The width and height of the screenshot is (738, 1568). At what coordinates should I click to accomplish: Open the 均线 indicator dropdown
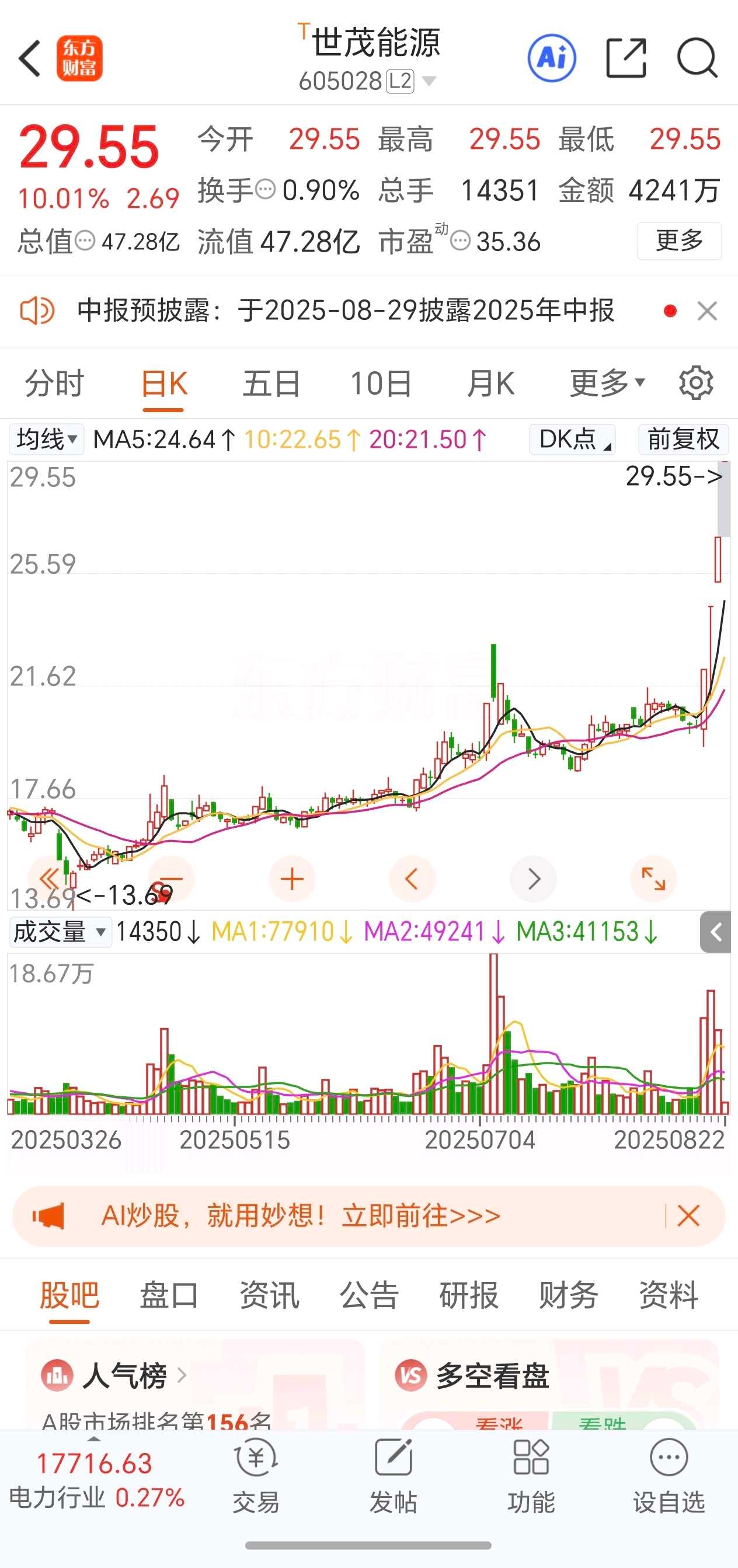click(x=47, y=439)
